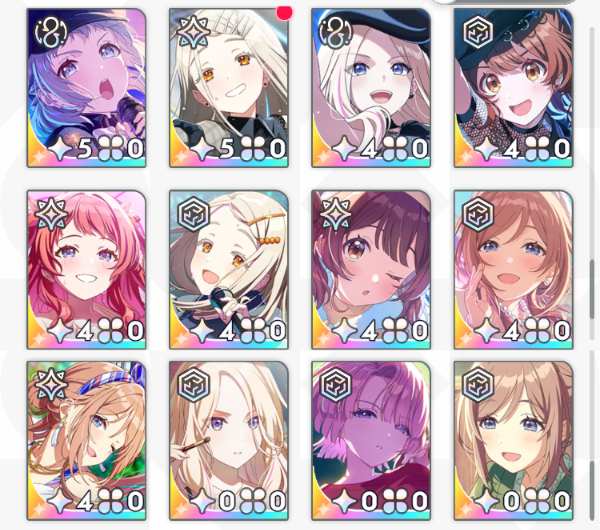Viewport: 600px width, 530px height.
Task: Open the blushing light-brown-haired four-star card
Action: [513, 268]
